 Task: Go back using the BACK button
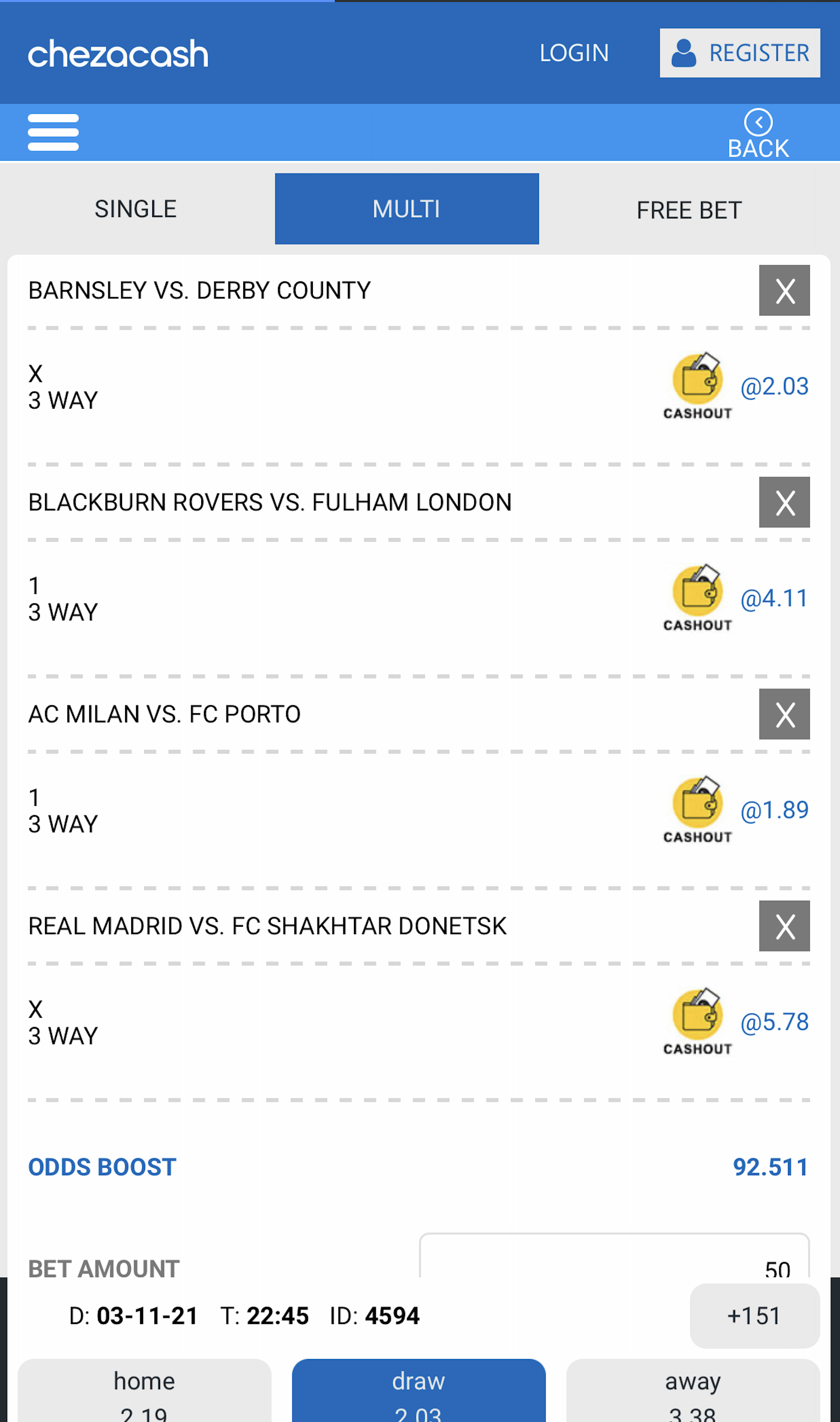click(x=758, y=134)
